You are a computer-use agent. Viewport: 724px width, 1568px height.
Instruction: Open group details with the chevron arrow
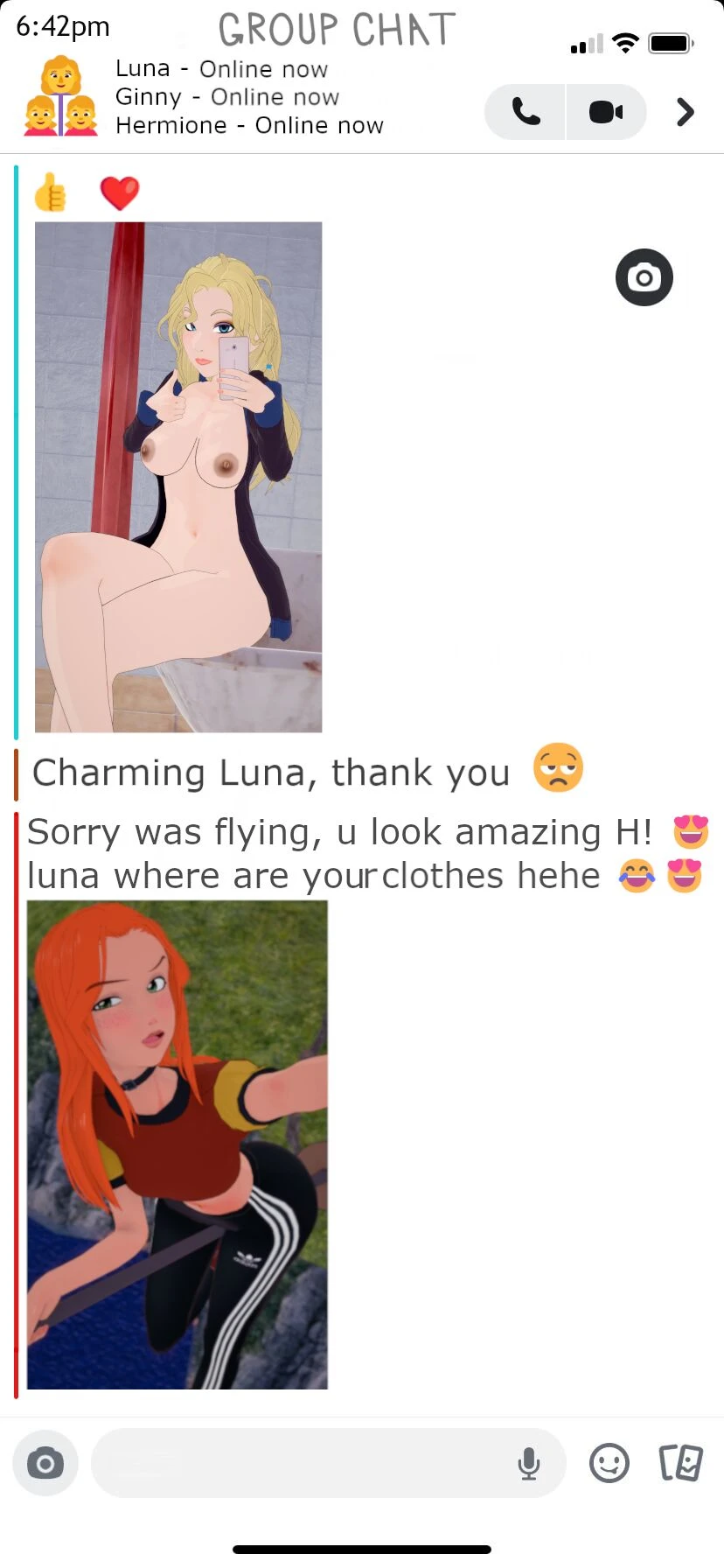[x=686, y=112]
